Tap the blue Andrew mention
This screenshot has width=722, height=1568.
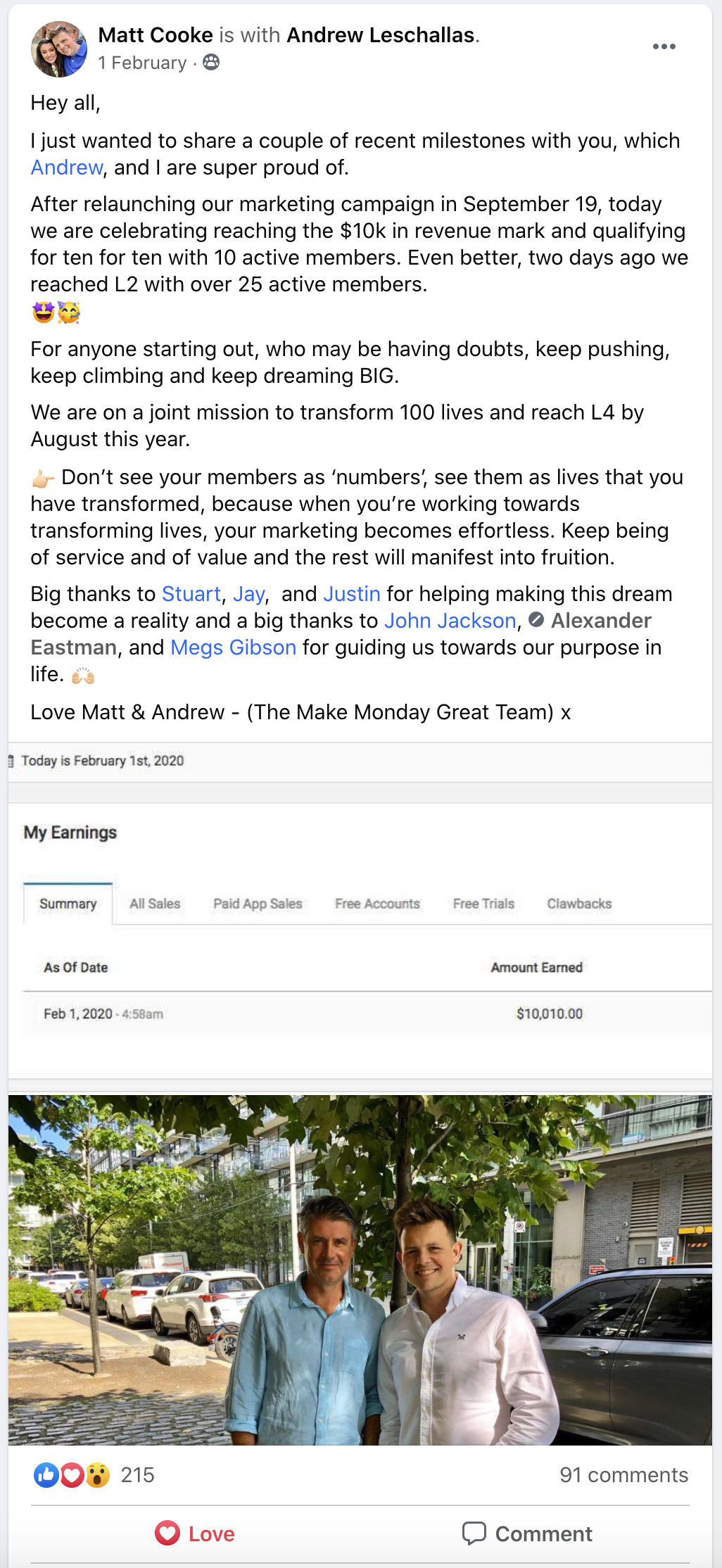[67, 167]
